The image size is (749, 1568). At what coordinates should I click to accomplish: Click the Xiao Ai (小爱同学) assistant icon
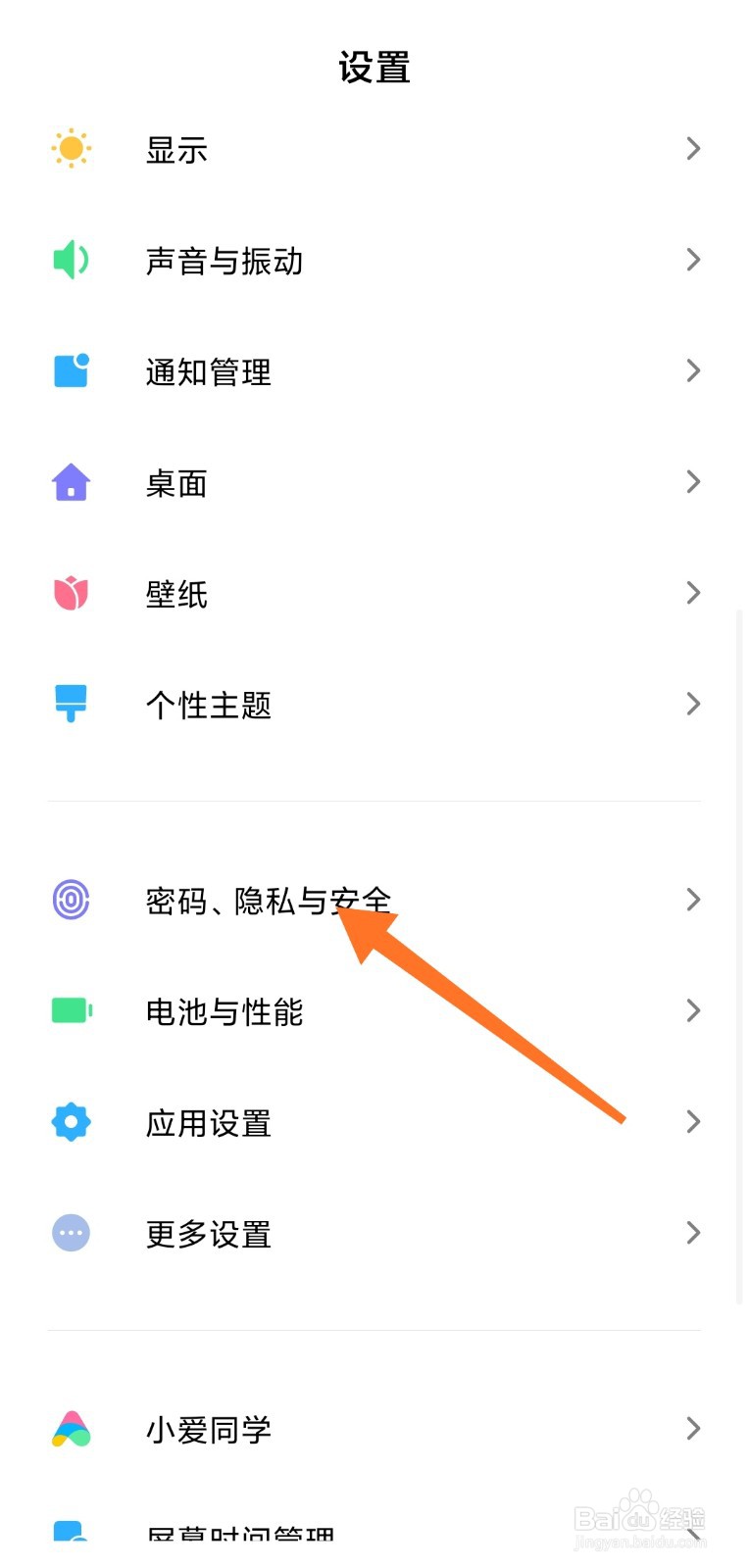coord(70,1429)
